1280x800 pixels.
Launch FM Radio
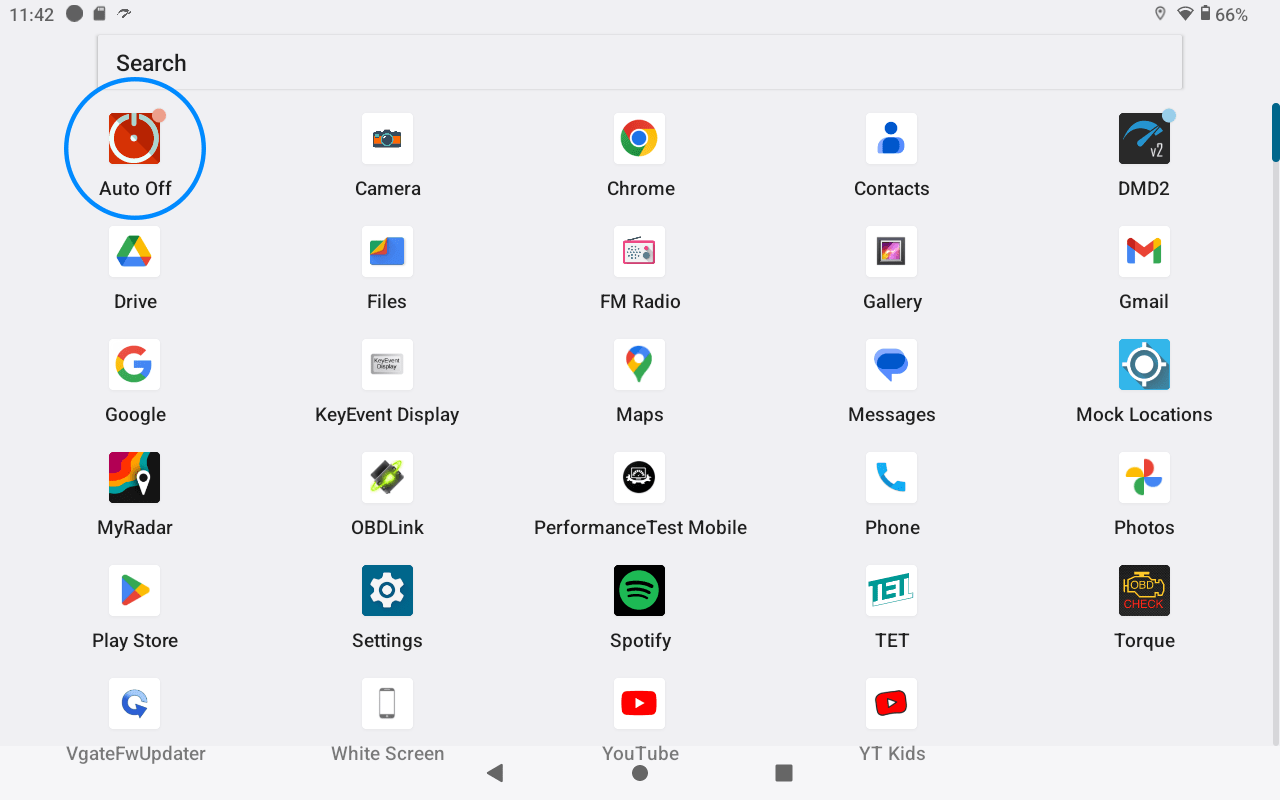pyautogui.click(x=639, y=252)
